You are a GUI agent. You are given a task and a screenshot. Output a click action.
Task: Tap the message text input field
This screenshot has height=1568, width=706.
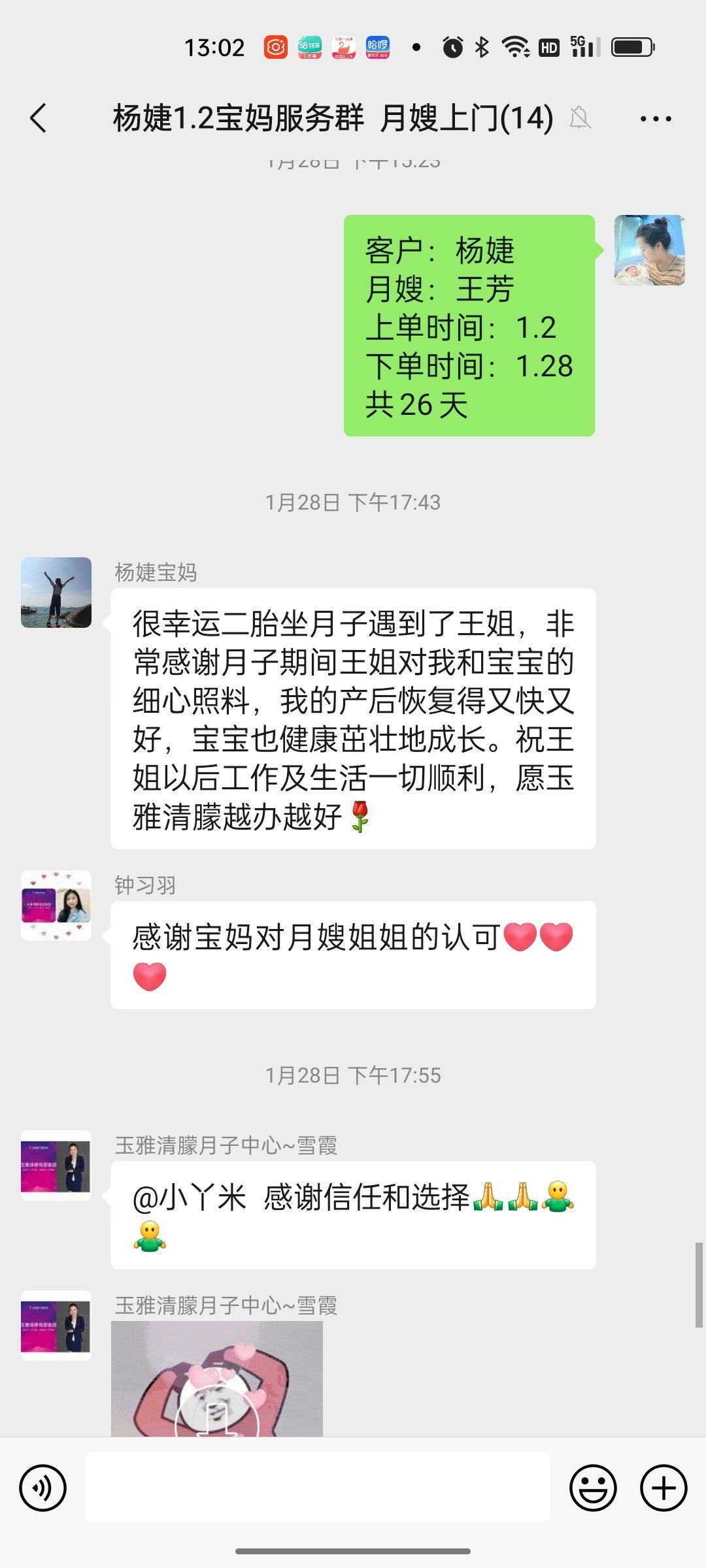(x=318, y=1487)
